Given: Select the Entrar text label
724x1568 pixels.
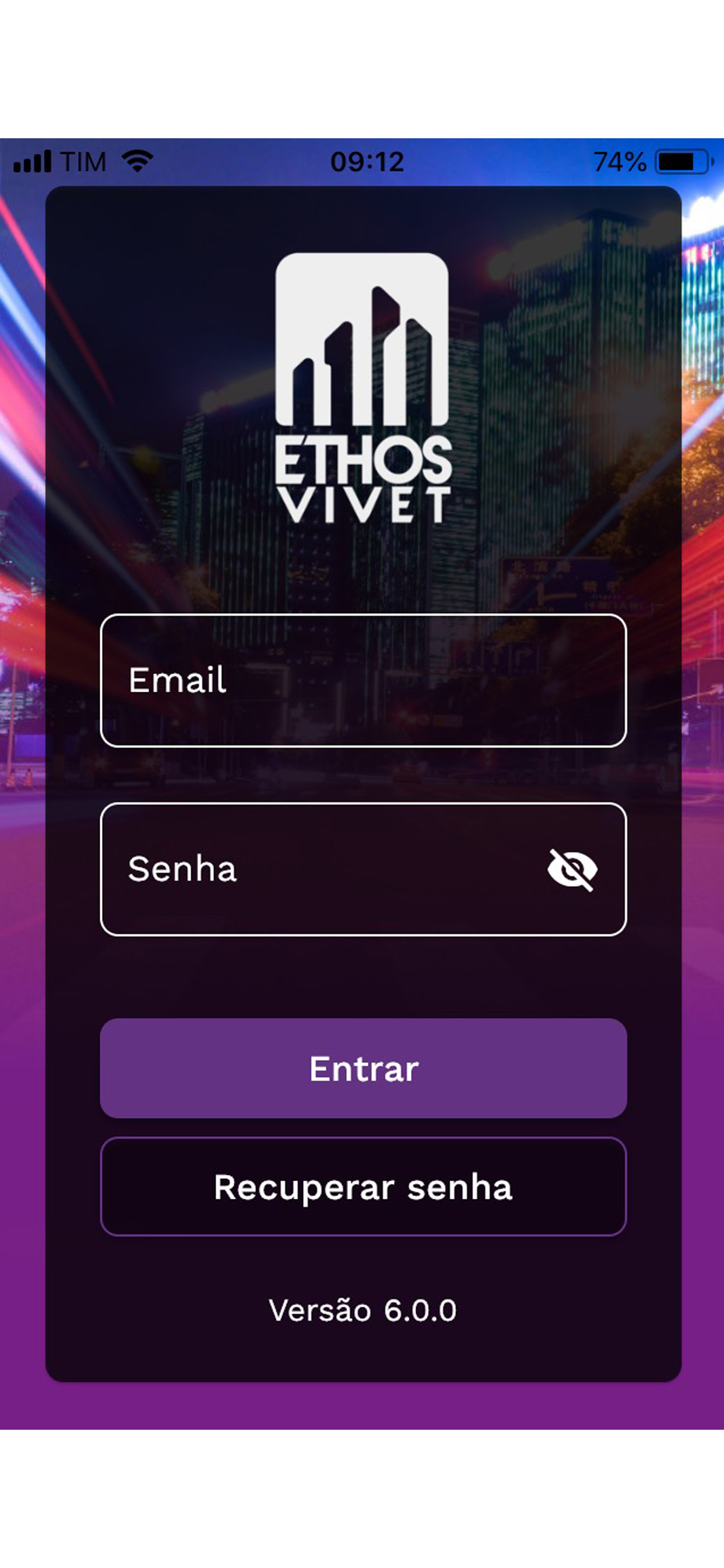Looking at the screenshot, I should (363, 1069).
